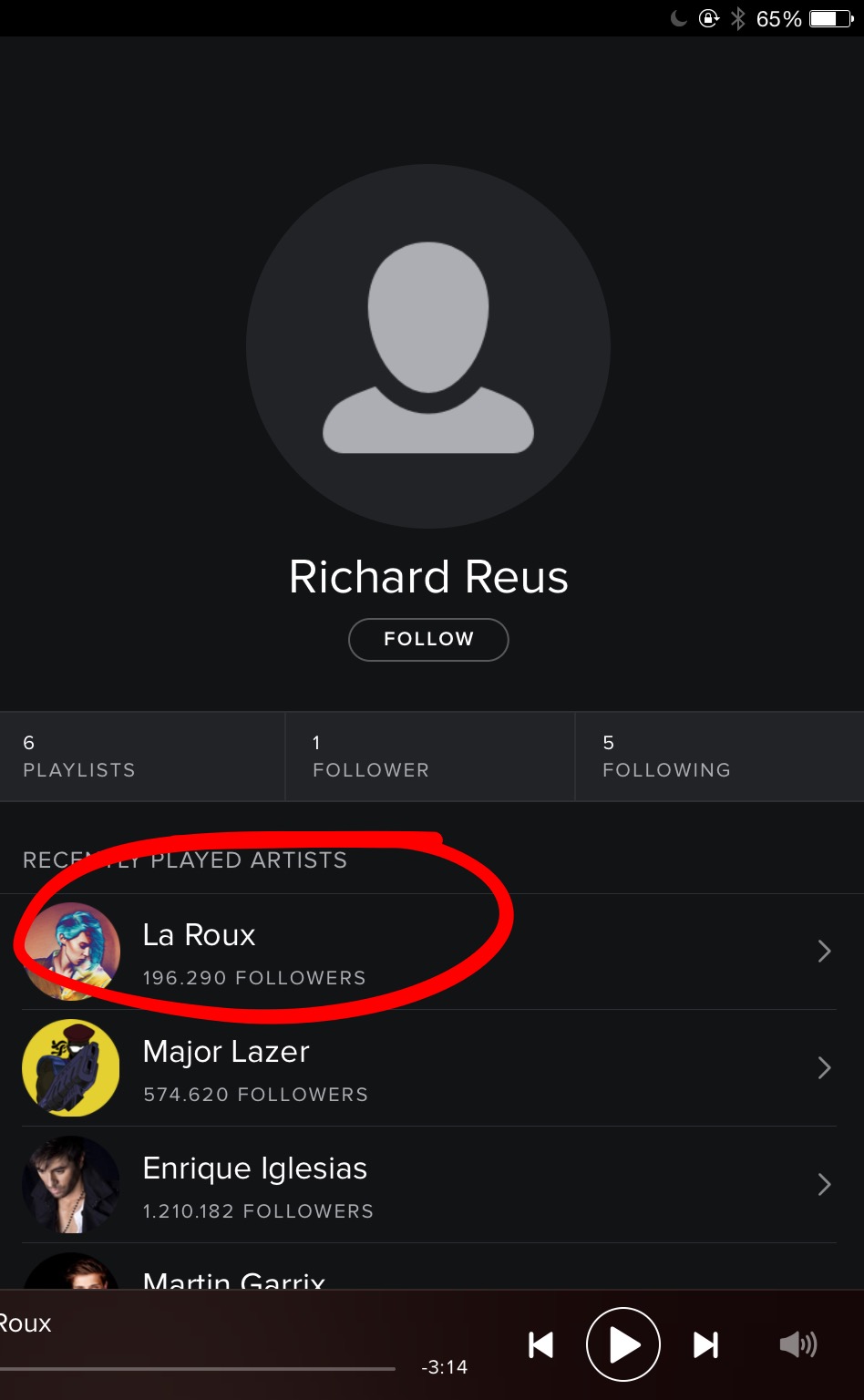Follow Richard Reus

[x=428, y=639]
